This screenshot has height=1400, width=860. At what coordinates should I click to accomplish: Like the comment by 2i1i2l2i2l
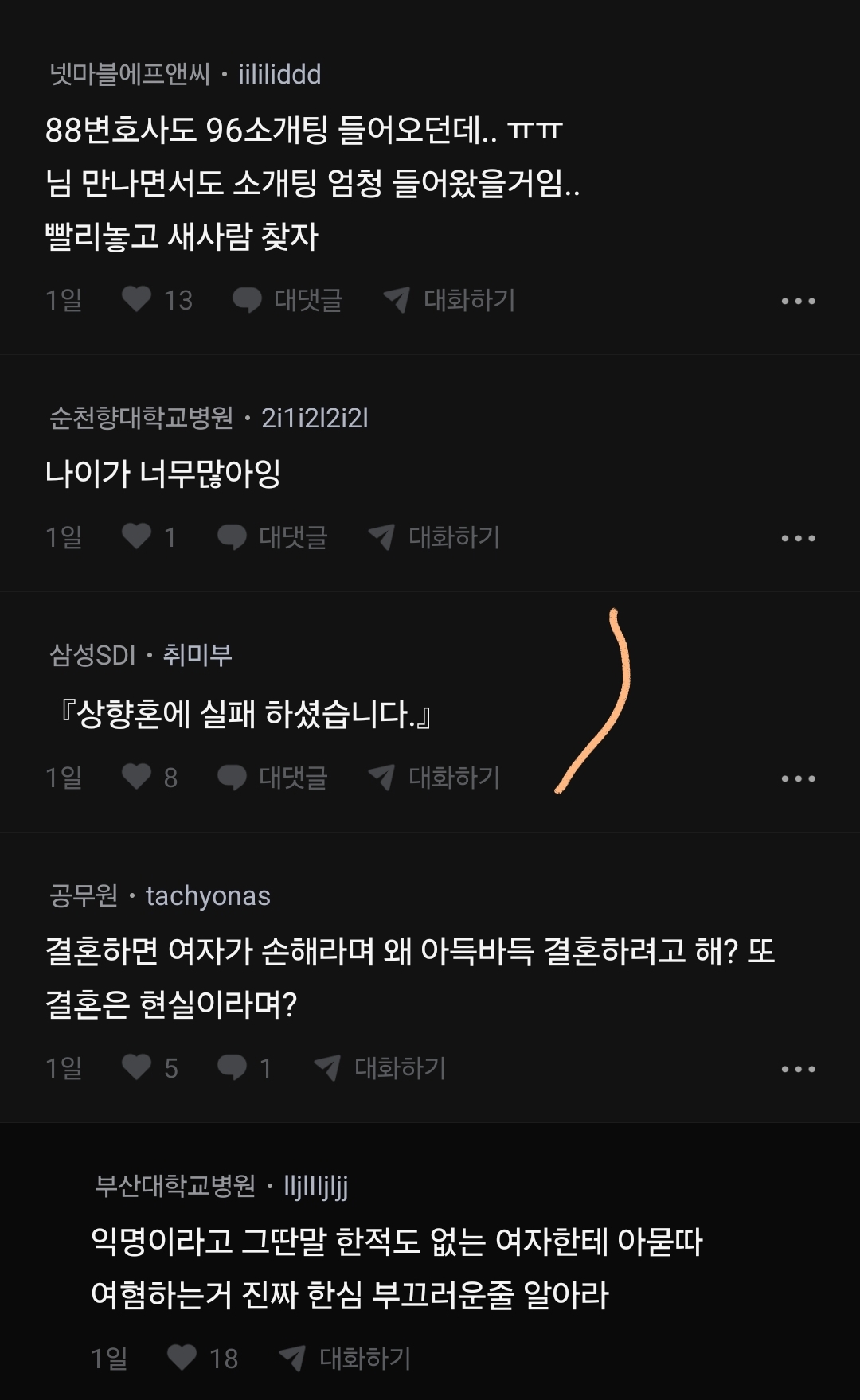[137, 537]
